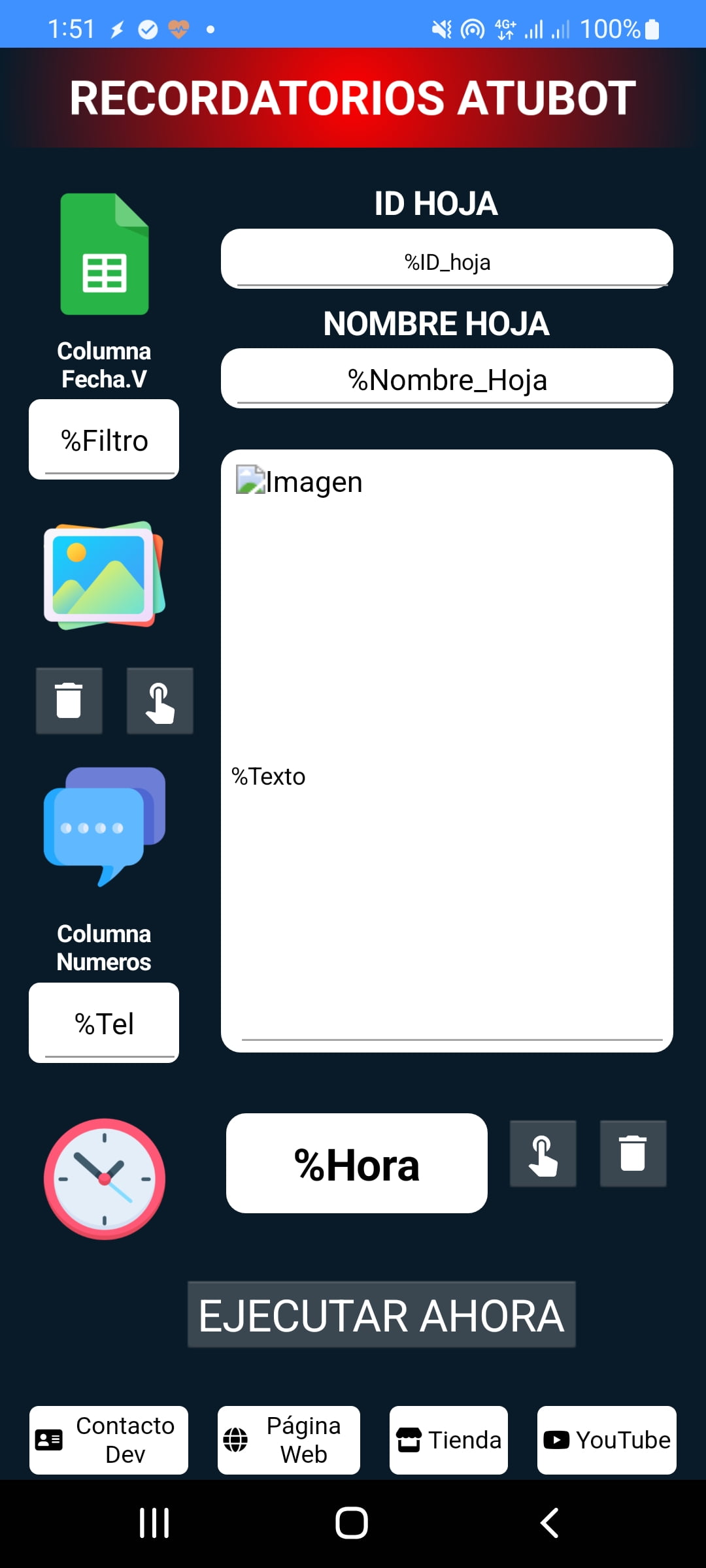Focus the %Filtro column field
The image size is (706, 1568).
104,440
